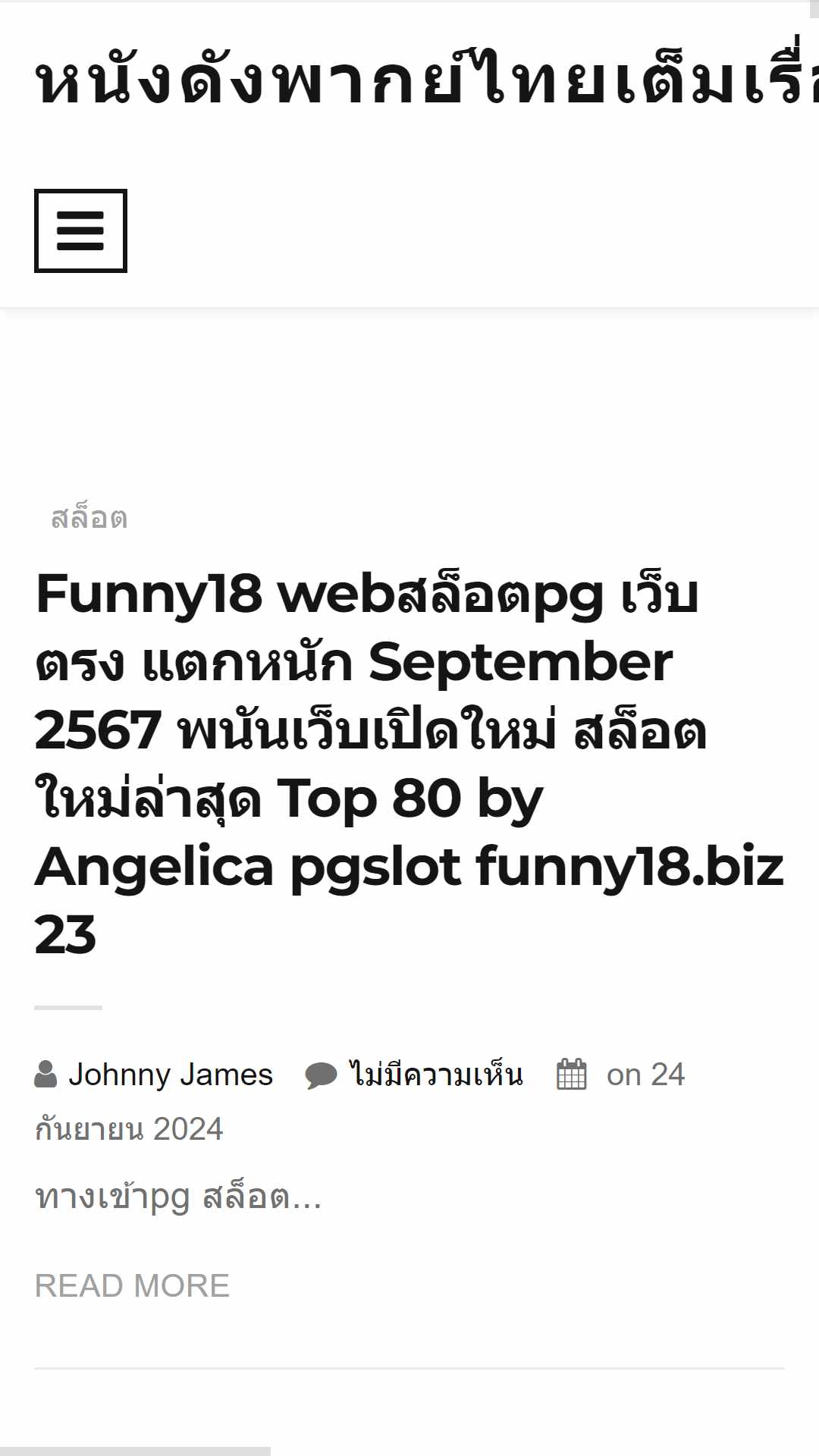
Task: Open the ไม่มีความเห็น comments link
Action: (436, 1075)
